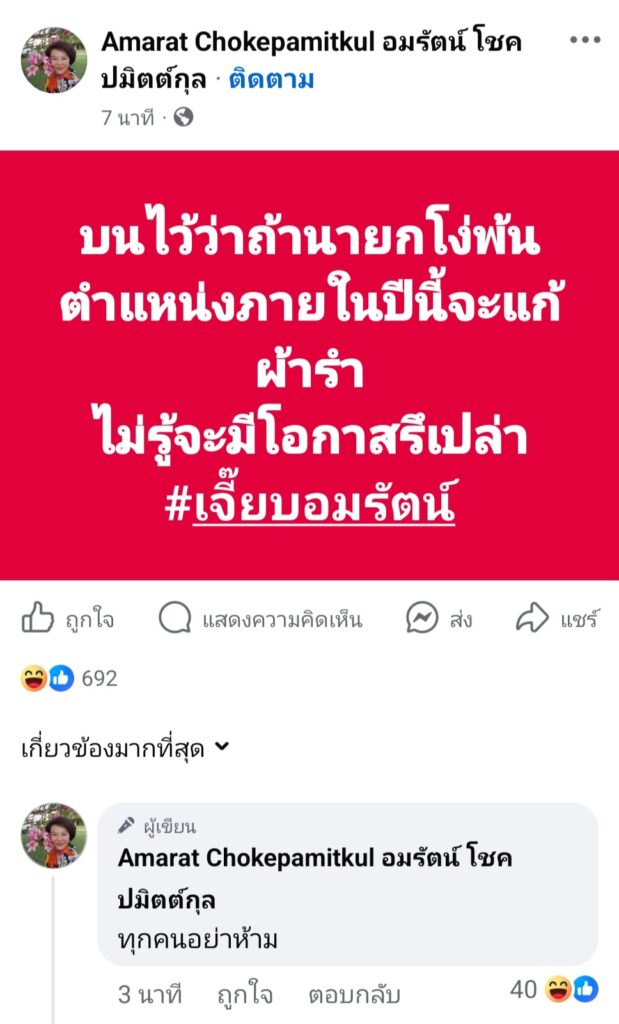This screenshot has height=1024, width=619.
Task: Open the post's three-dot overflow menu
Action: pyautogui.click(x=585, y=41)
